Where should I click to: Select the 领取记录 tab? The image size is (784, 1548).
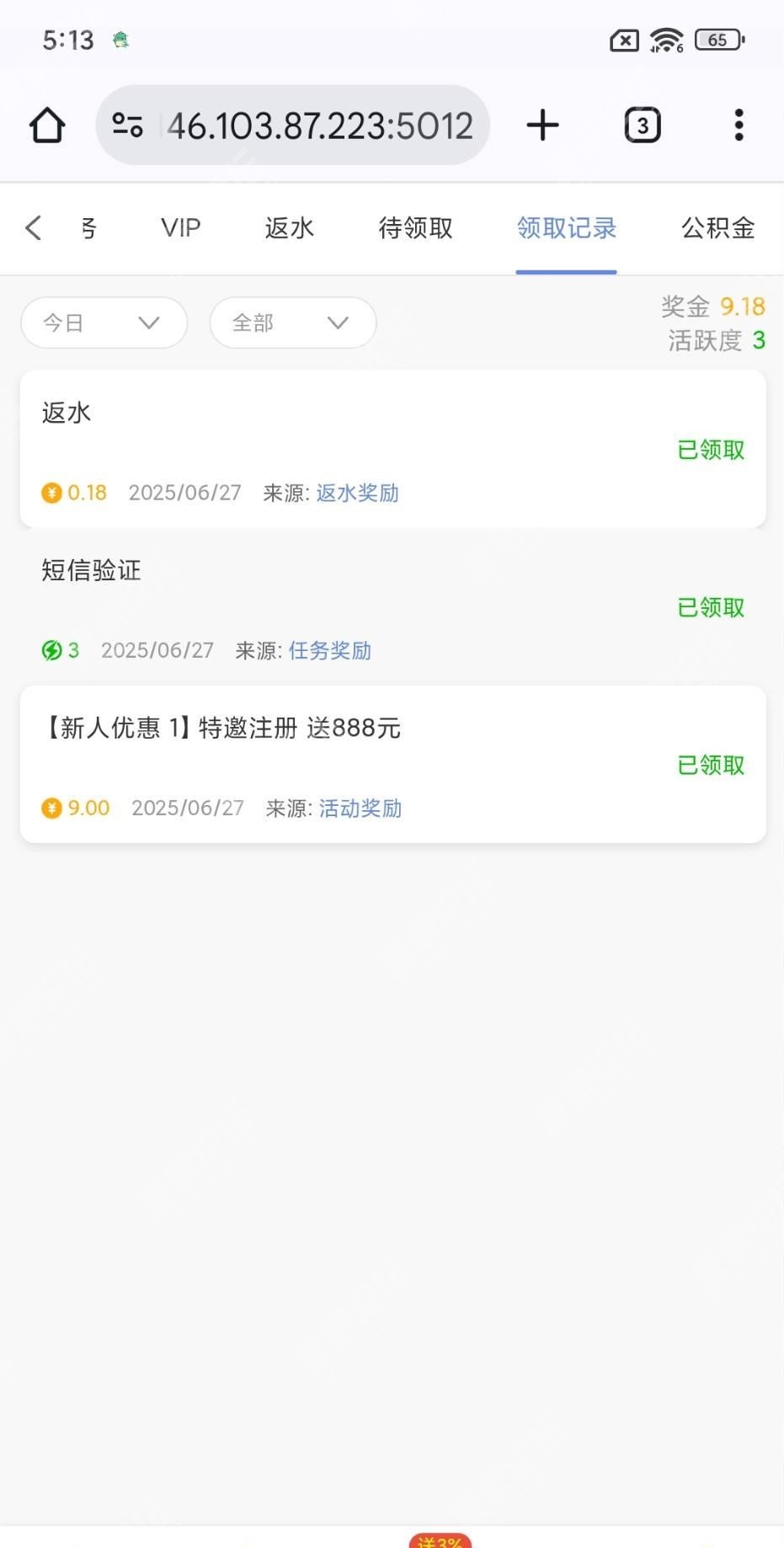coord(567,228)
